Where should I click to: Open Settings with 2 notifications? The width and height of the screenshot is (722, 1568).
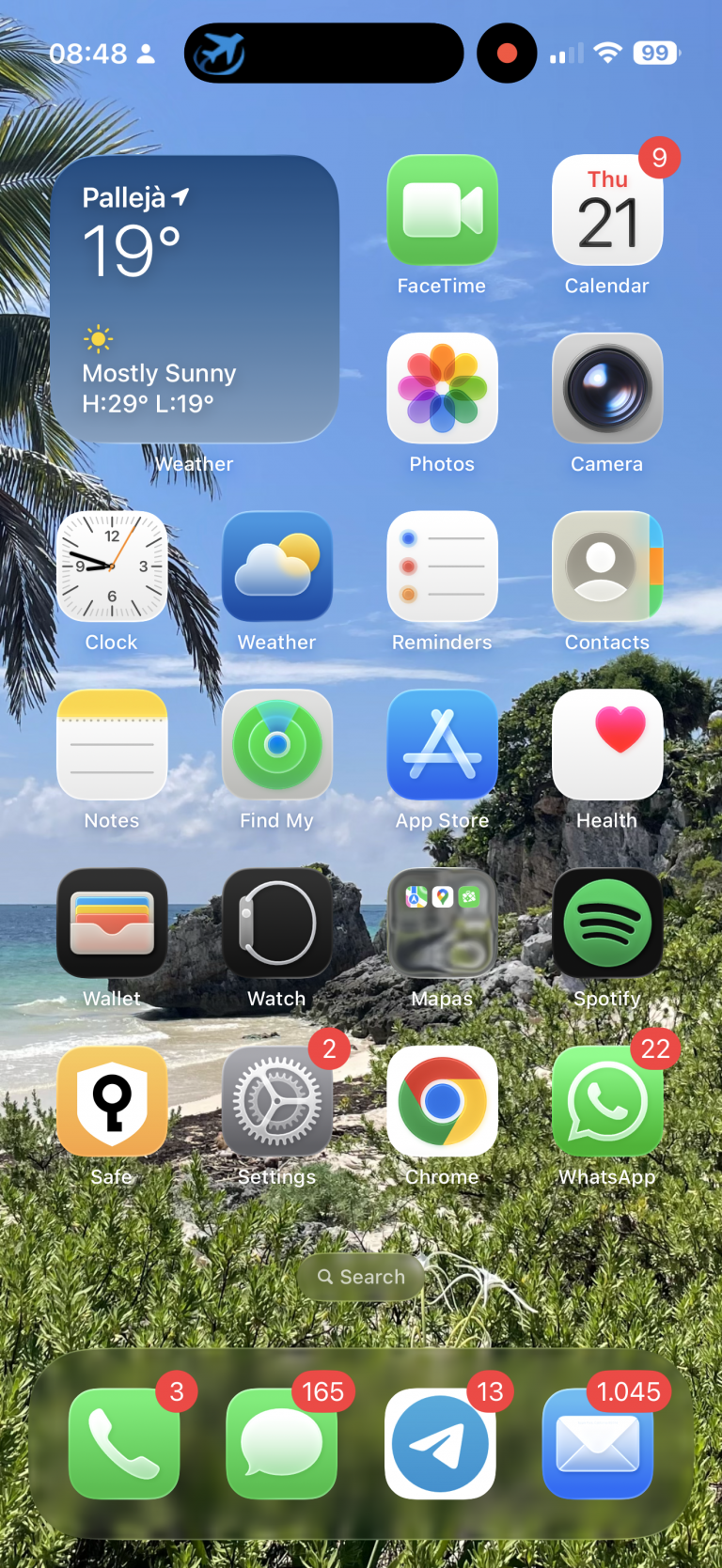coord(276,1101)
